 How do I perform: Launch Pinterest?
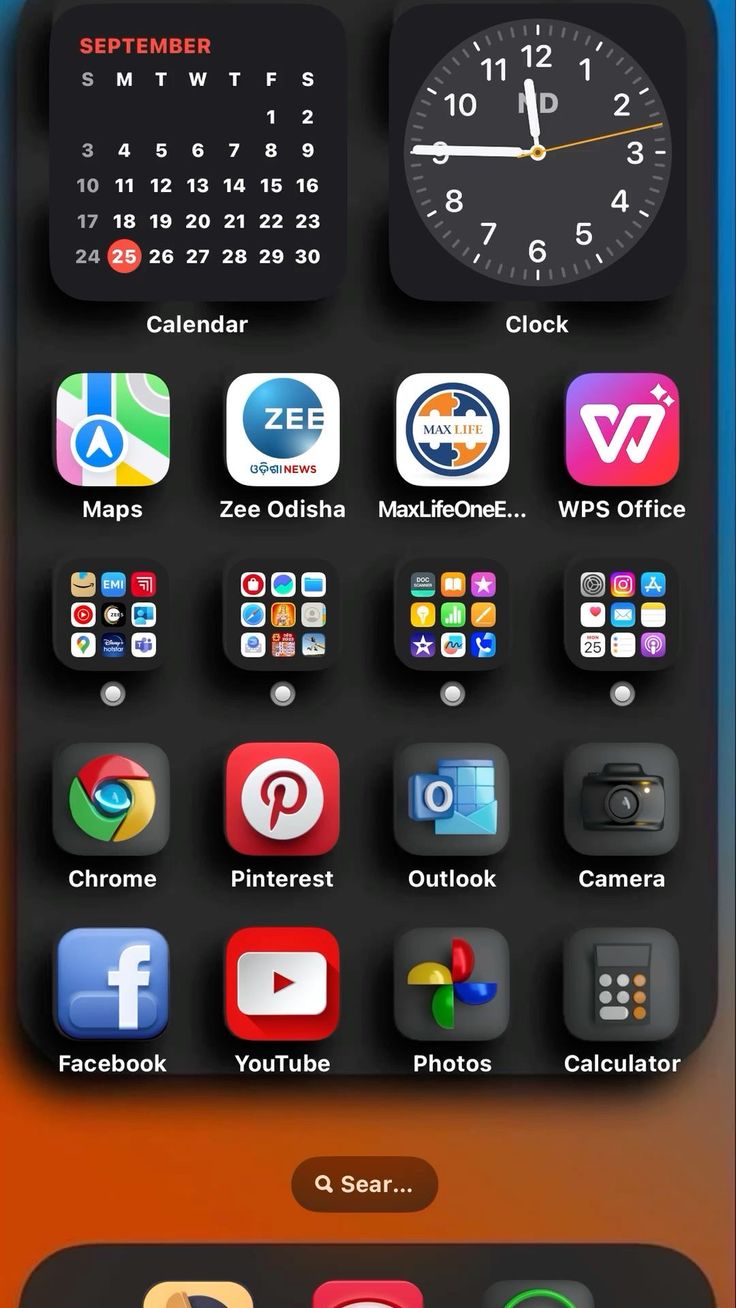(x=283, y=799)
